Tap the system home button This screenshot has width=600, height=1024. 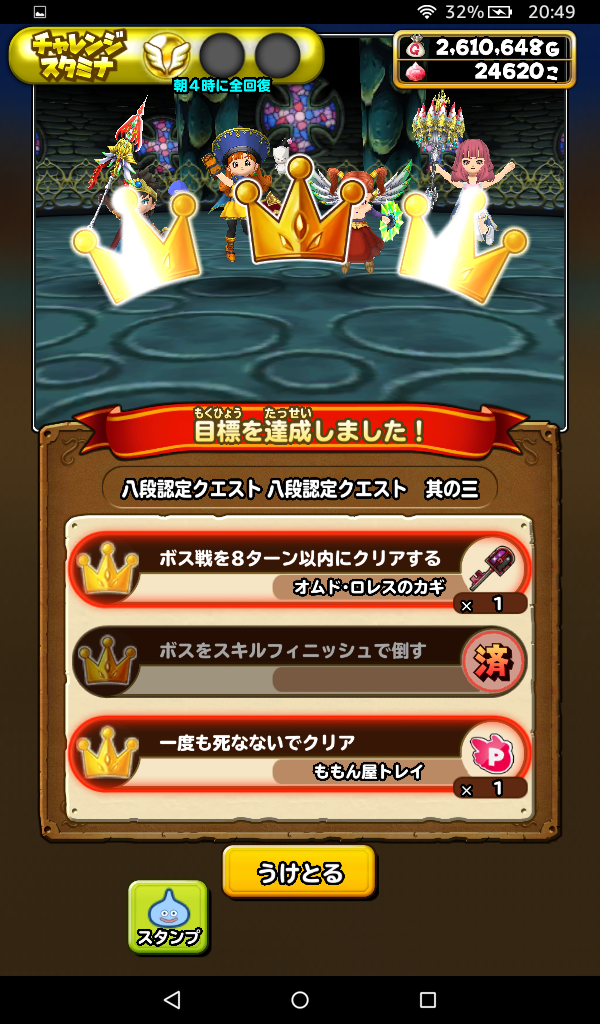[x=300, y=999]
